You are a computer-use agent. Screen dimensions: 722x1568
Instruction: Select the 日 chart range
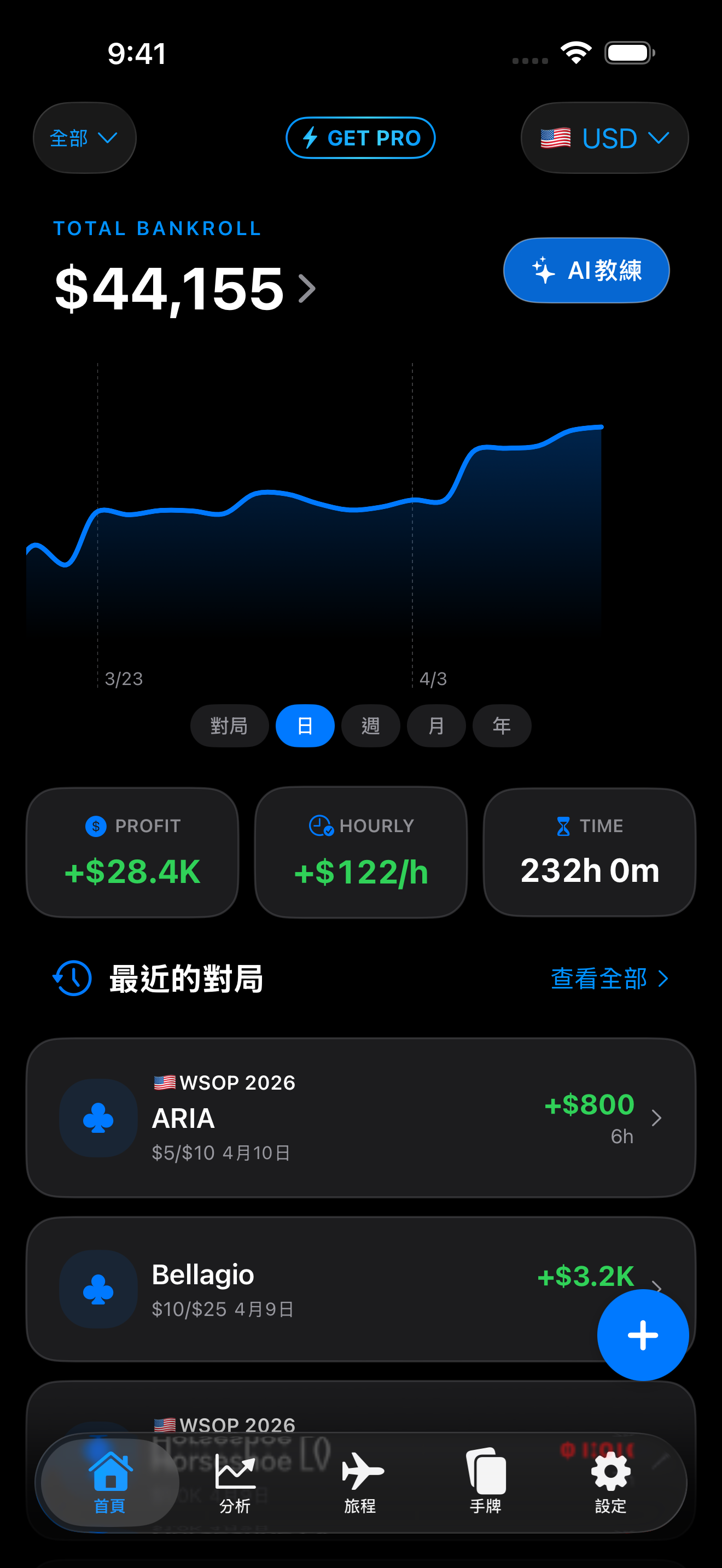point(305,726)
